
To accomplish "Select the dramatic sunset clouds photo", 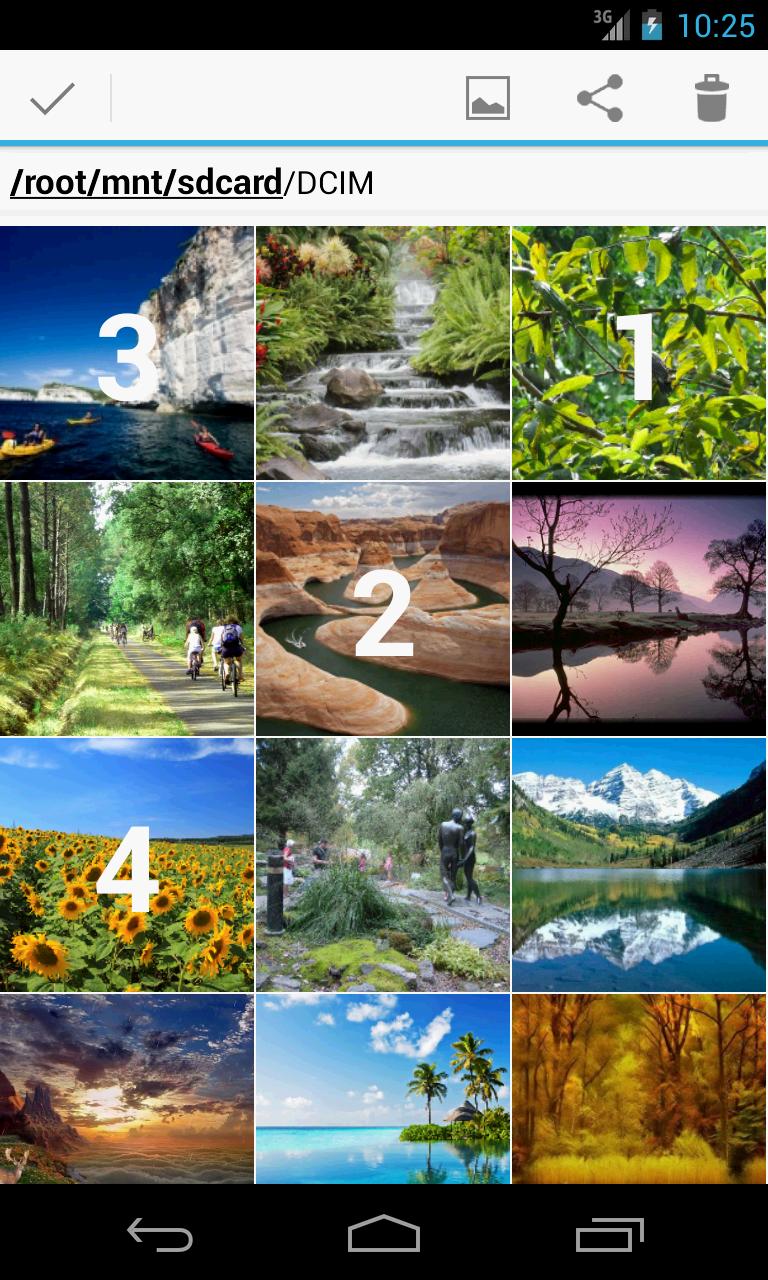I will tap(127, 1089).
